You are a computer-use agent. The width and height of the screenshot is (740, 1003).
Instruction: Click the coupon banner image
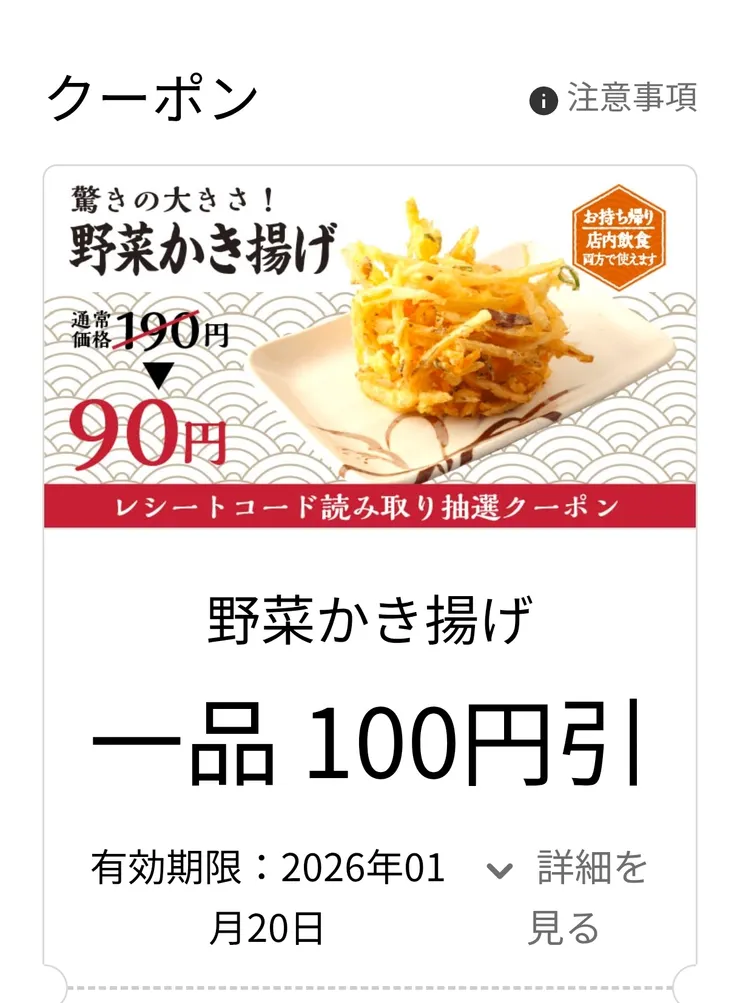click(x=370, y=345)
